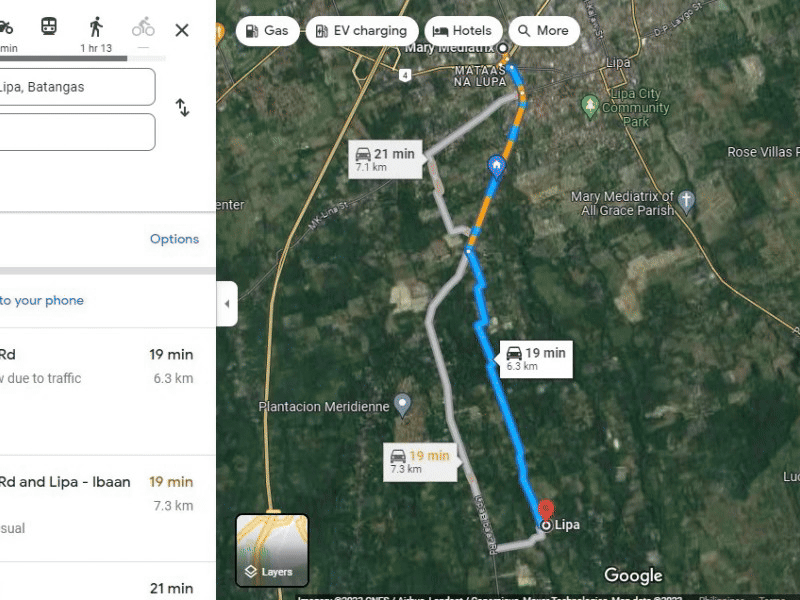Edit the Lipa, Batangas starting point field
This screenshot has height=600, width=800.
click(75, 87)
